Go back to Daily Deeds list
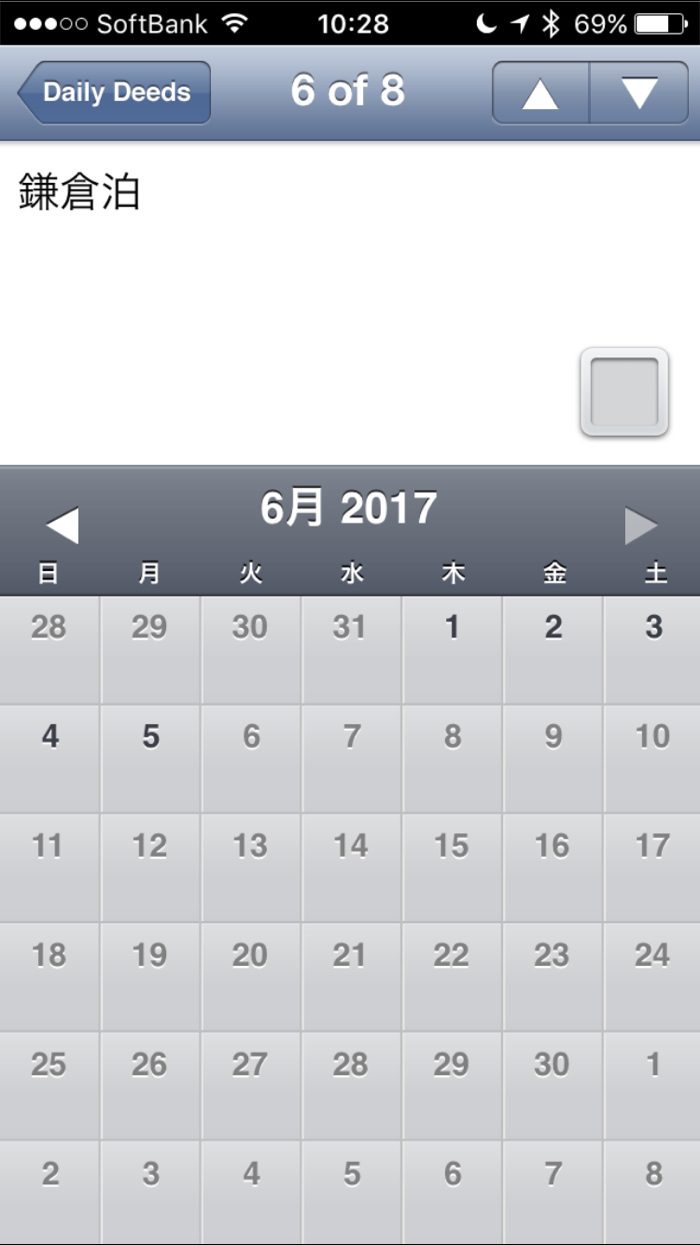The height and width of the screenshot is (1245, 700). pos(114,92)
